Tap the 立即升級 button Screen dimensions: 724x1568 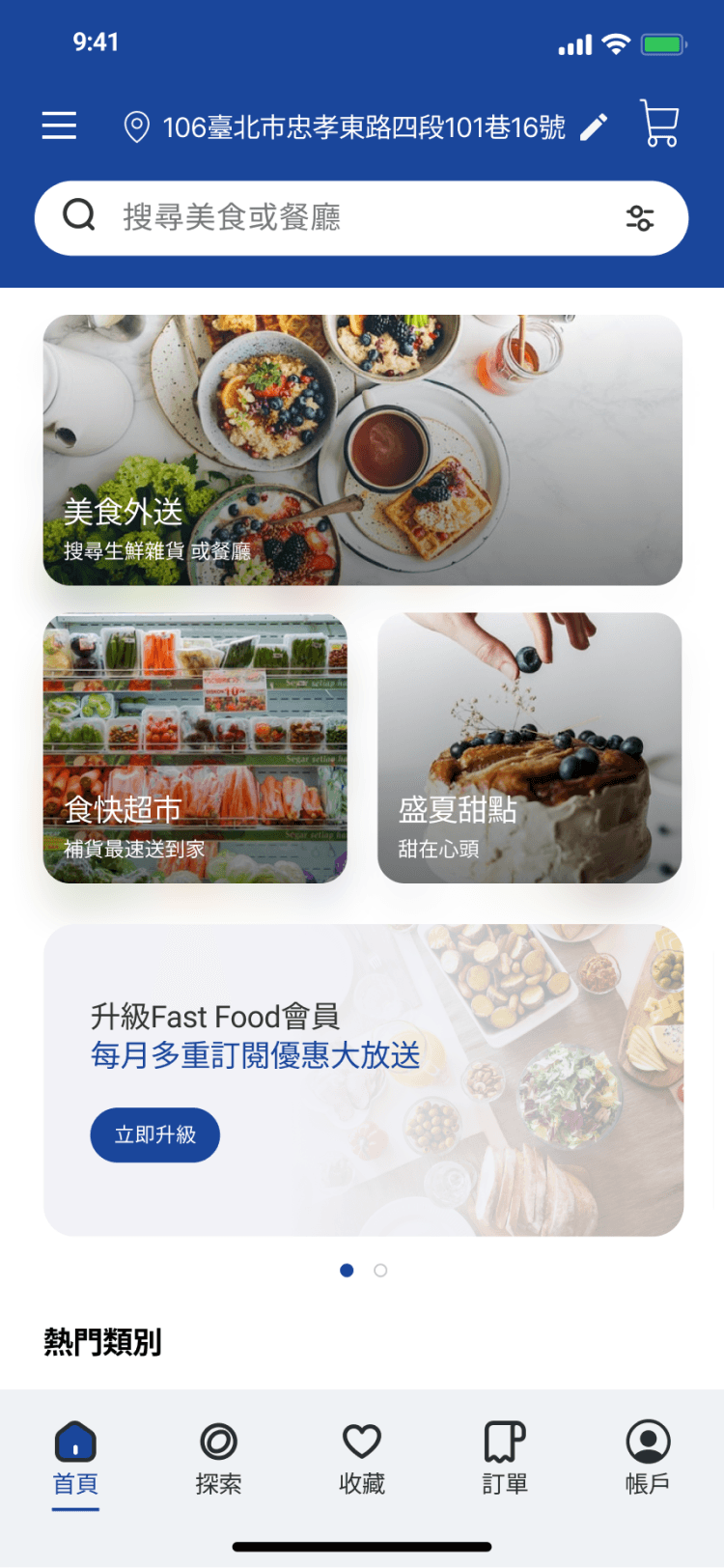(x=154, y=1134)
